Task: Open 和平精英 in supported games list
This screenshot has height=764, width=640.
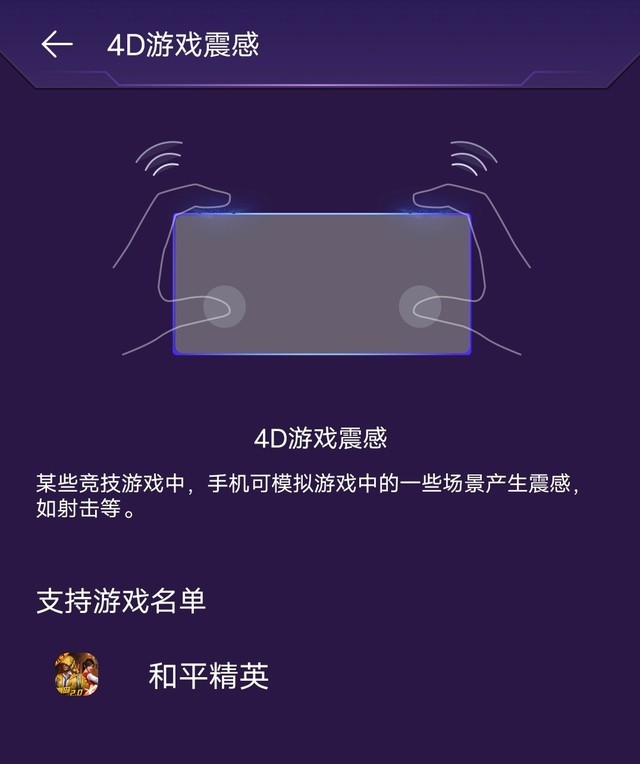Action: pyautogui.click(x=208, y=677)
